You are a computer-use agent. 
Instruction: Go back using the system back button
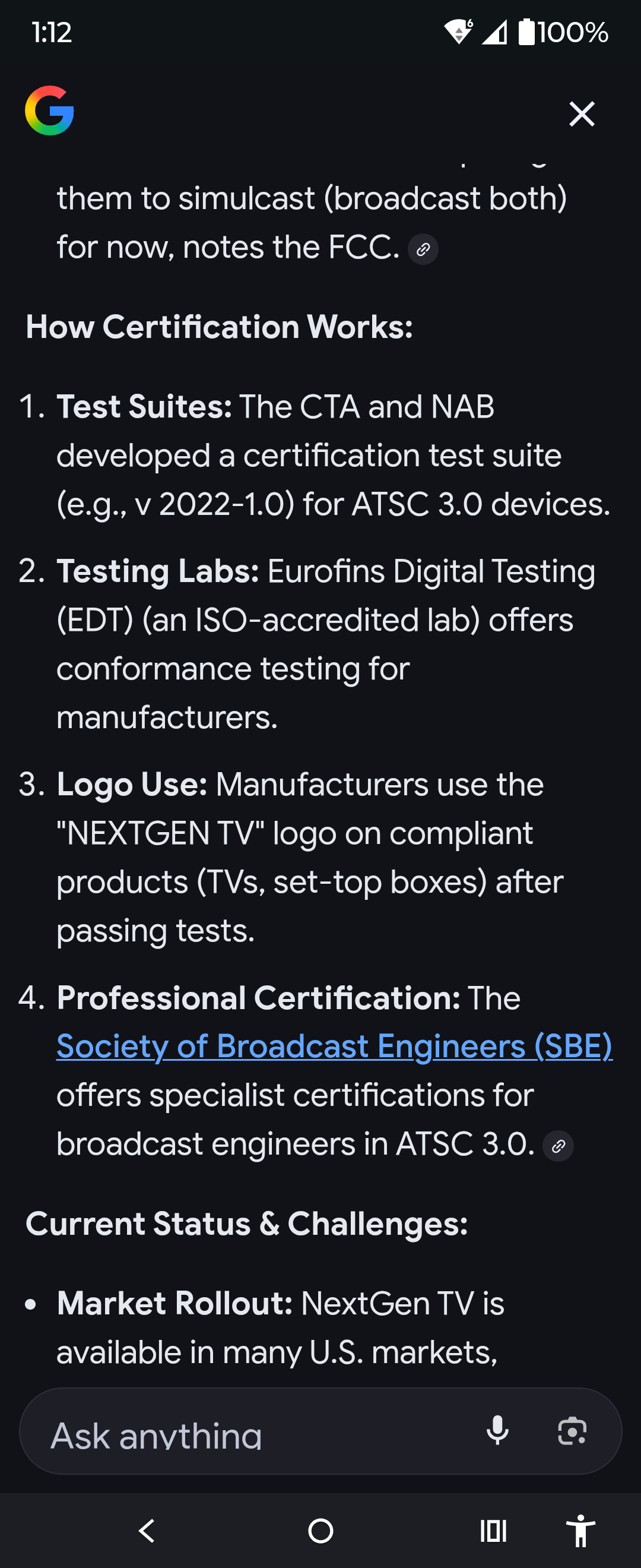tap(147, 1530)
